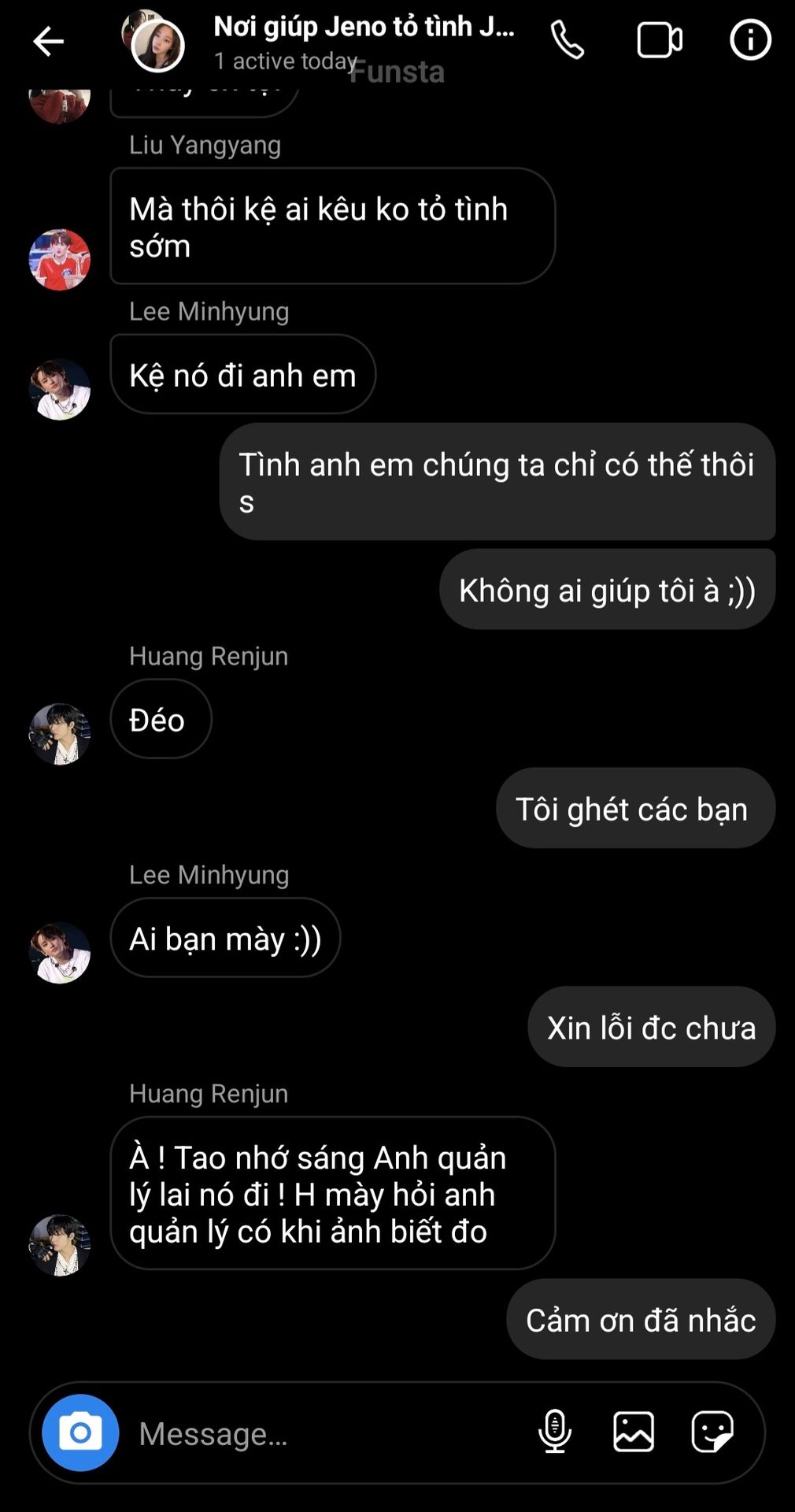Open the gallery image picker
This screenshot has height=1512, width=795.
pos(634,1431)
